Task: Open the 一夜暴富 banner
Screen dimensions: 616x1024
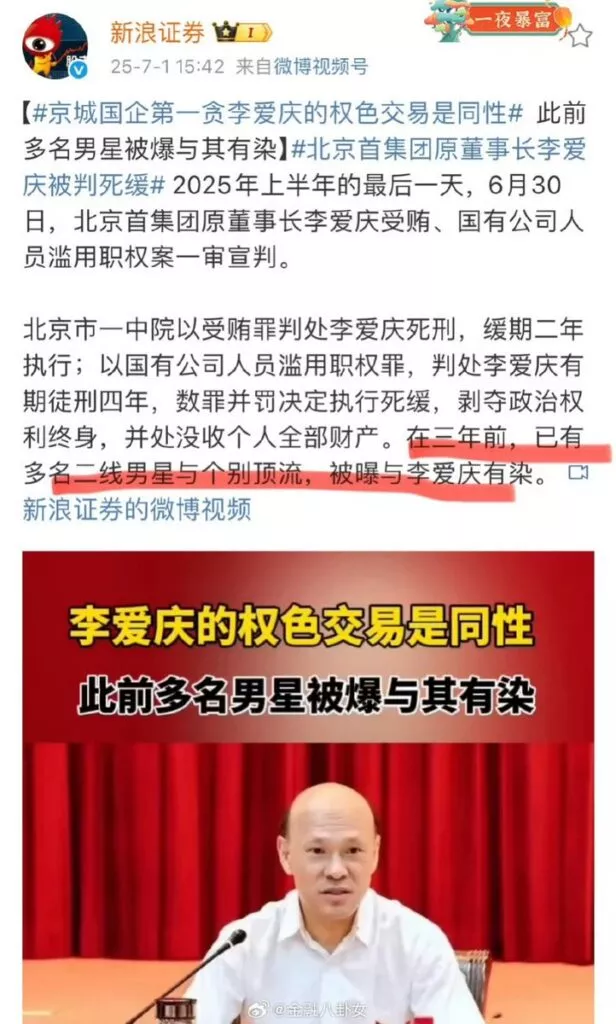Action: click(x=500, y=20)
